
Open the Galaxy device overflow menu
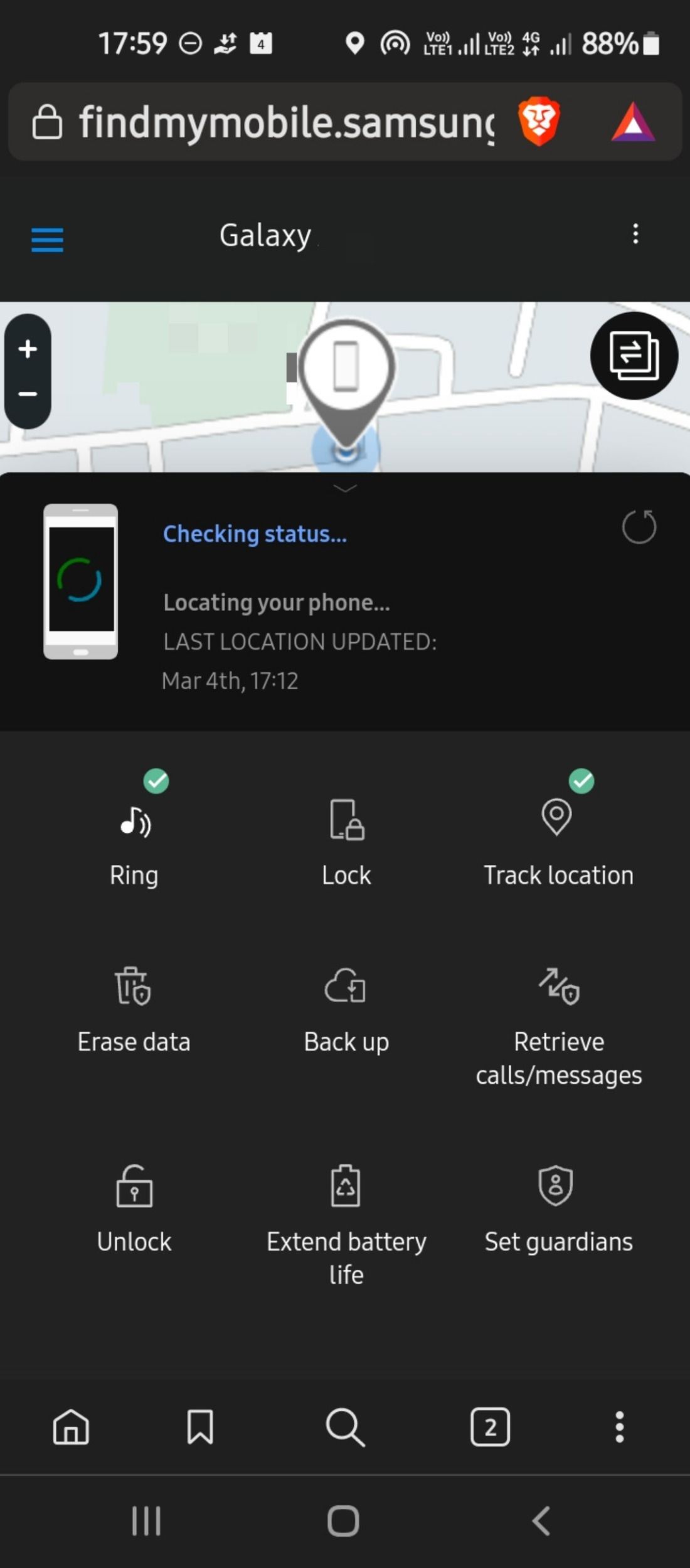635,234
